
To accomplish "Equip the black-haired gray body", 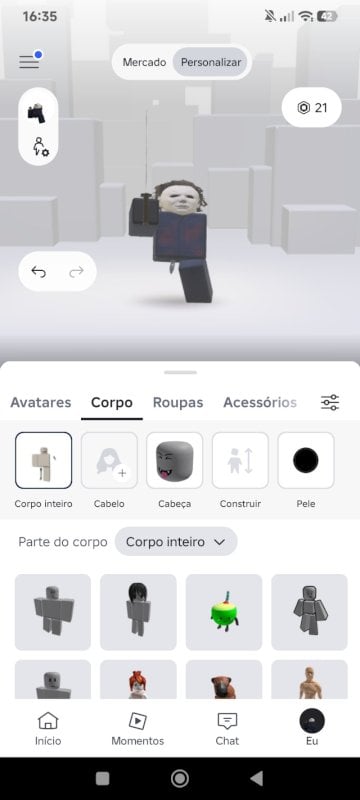I will 138,612.
